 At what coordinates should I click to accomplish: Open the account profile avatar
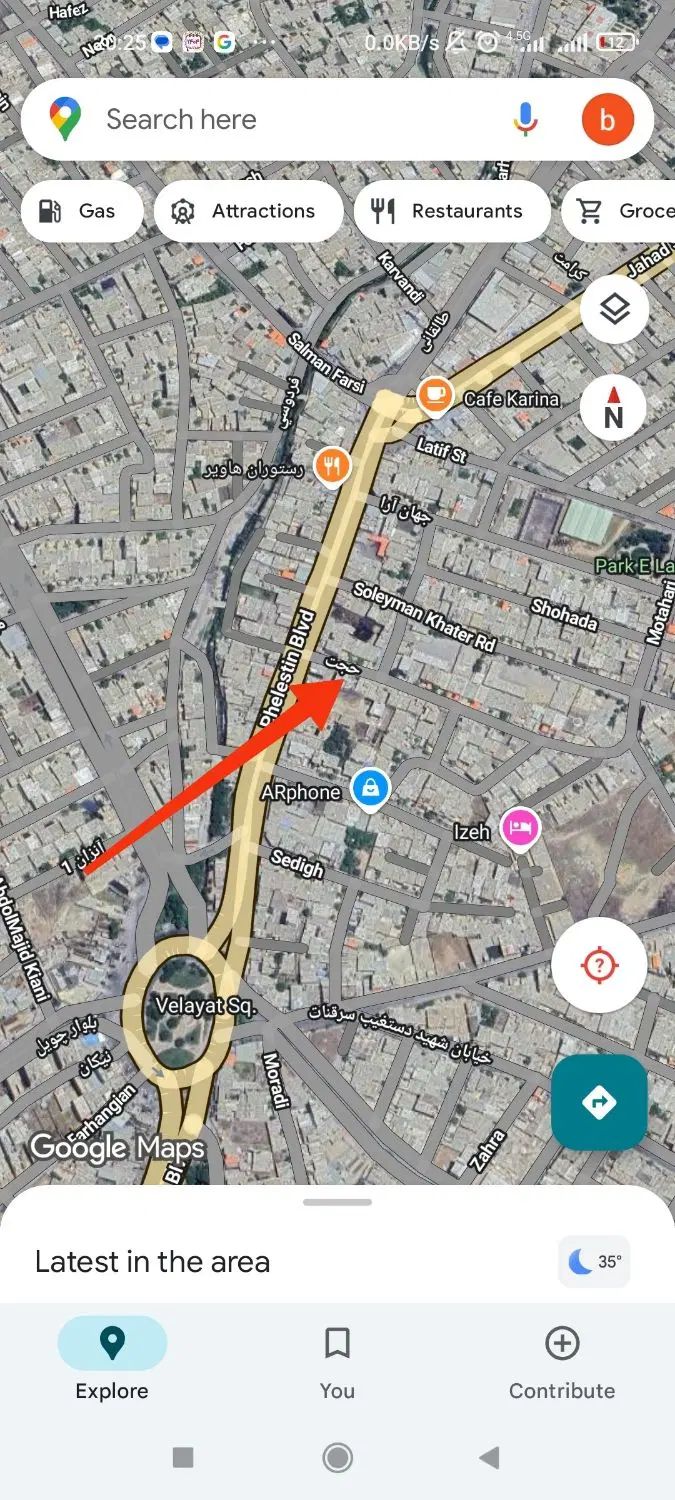tap(607, 120)
